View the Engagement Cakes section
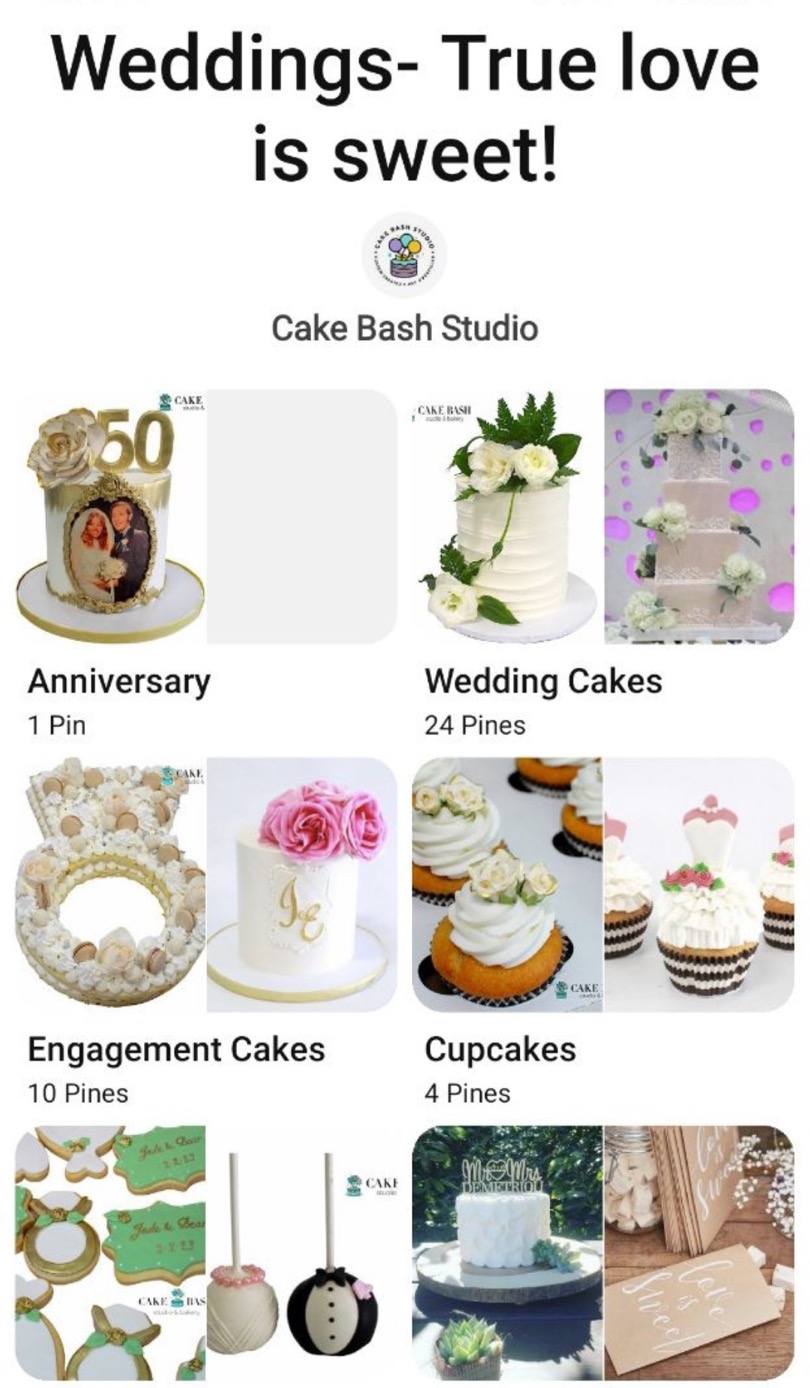The image size is (810, 1388). (207, 884)
